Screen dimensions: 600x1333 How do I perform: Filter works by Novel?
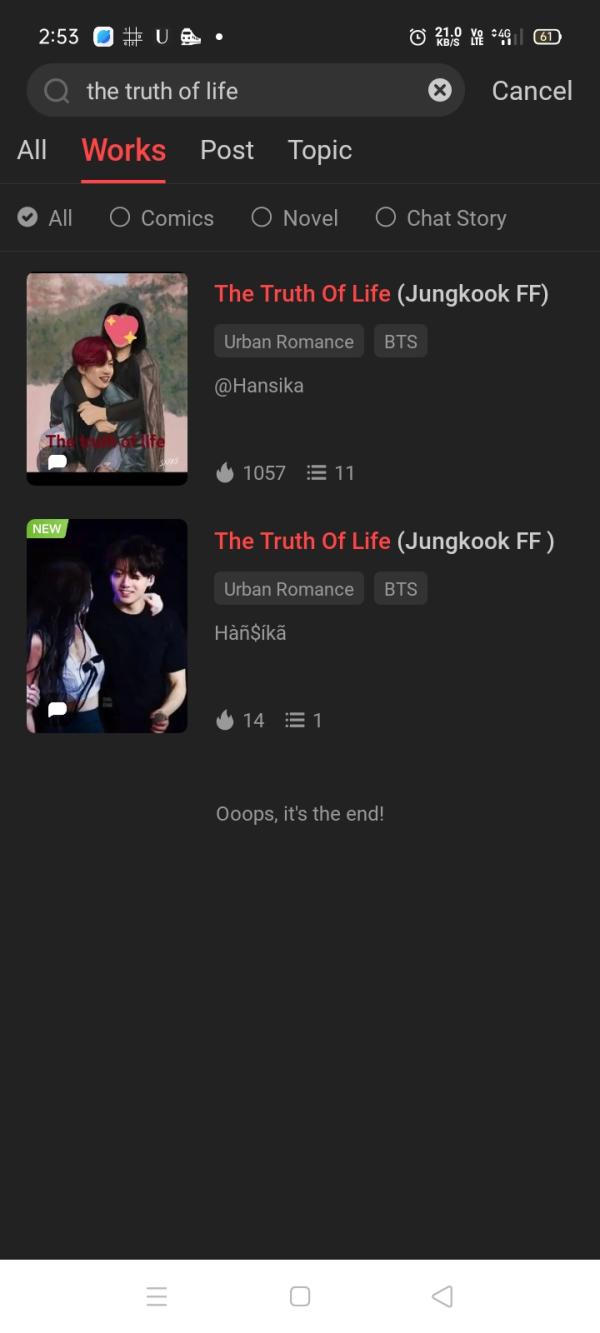coord(295,218)
